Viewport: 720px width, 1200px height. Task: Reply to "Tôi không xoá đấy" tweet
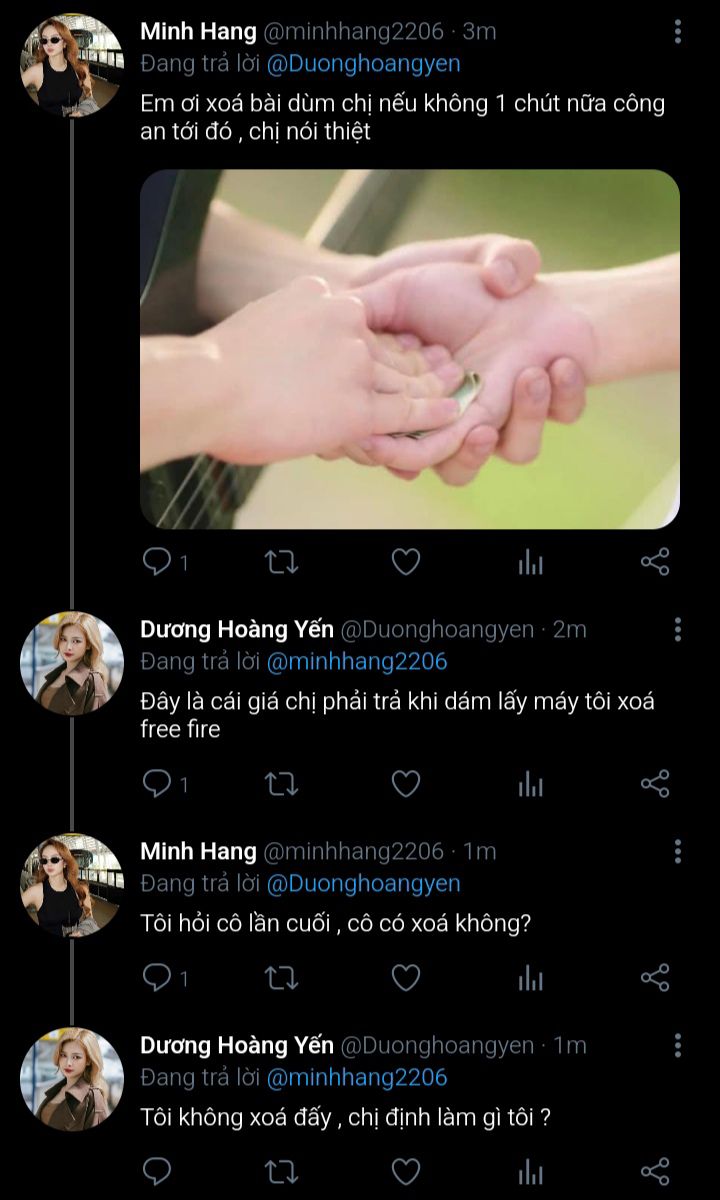157,1171
